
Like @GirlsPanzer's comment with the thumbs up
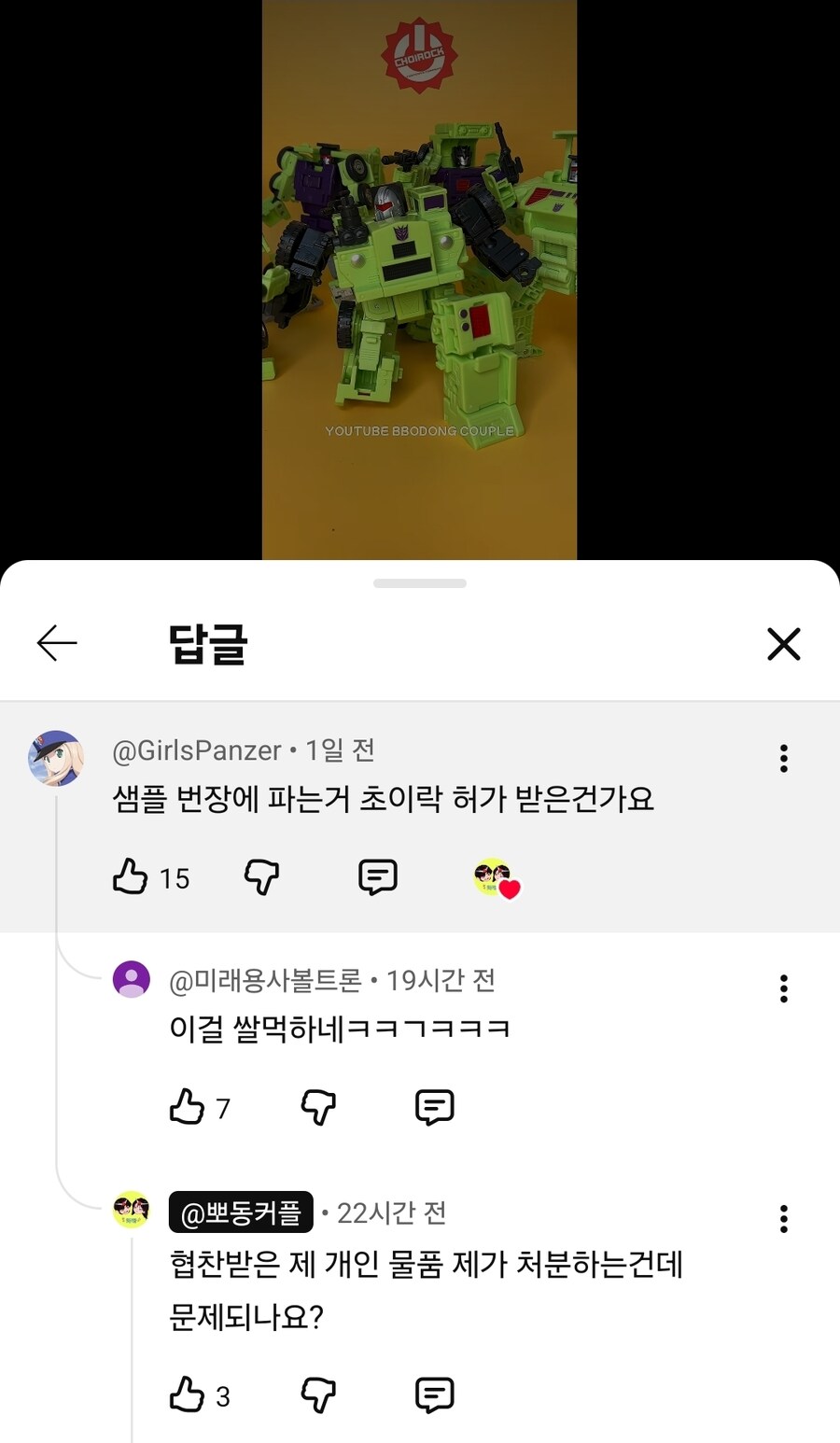coord(131,877)
